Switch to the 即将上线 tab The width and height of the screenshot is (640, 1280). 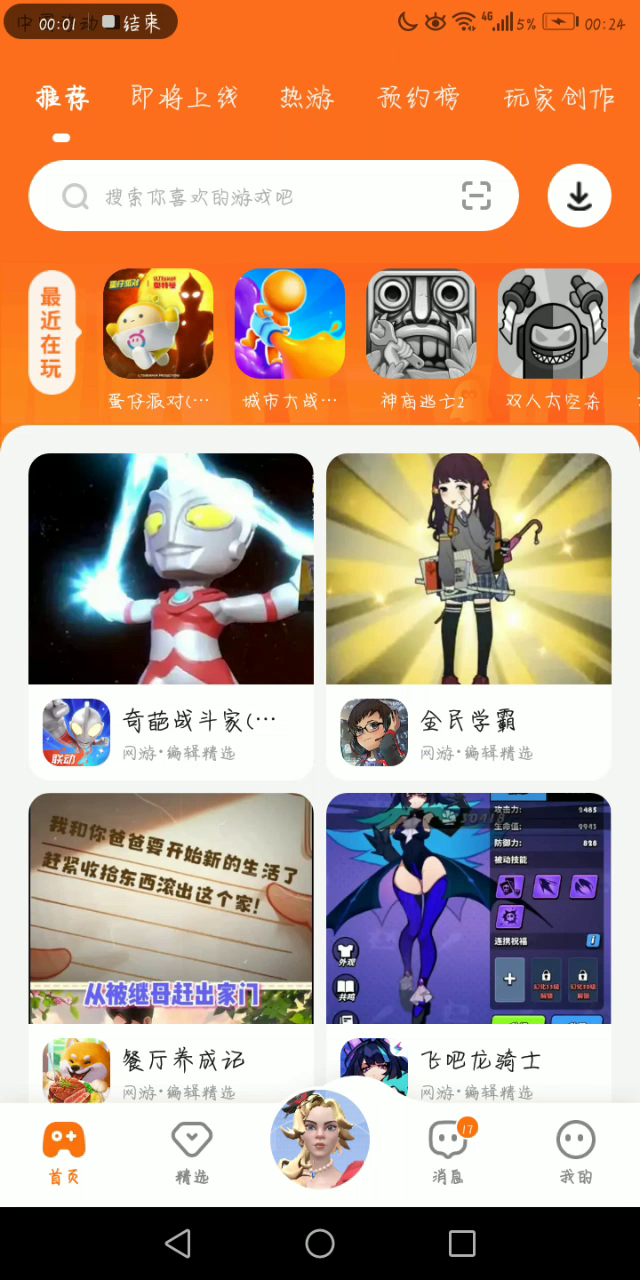tap(185, 98)
